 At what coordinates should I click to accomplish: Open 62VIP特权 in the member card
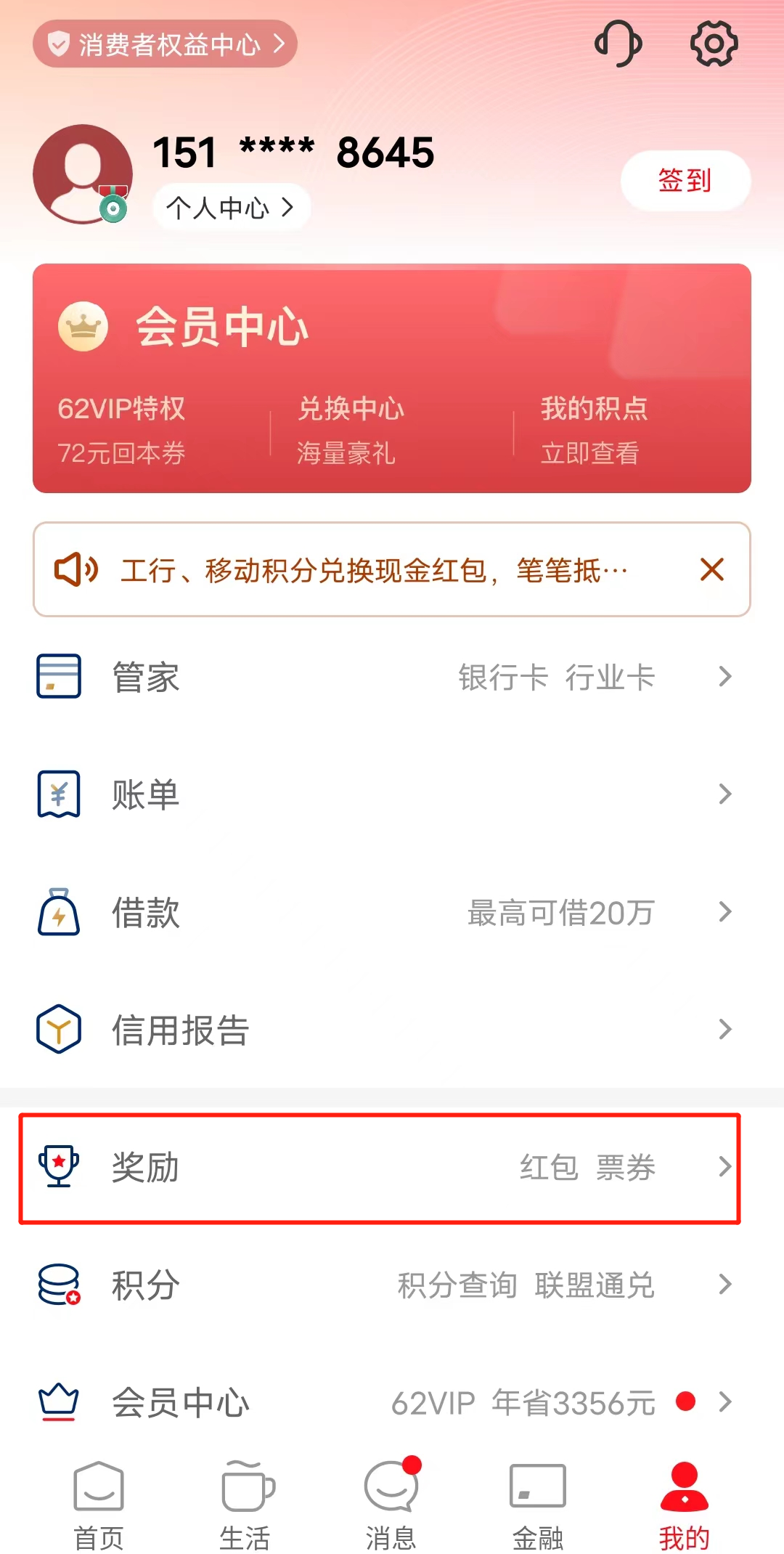click(x=122, y=430)
